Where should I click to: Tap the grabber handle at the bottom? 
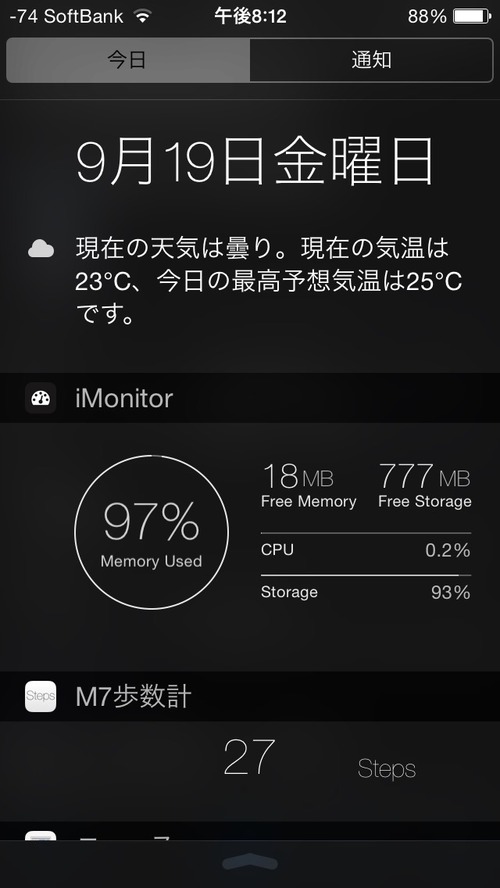[250, 863]
